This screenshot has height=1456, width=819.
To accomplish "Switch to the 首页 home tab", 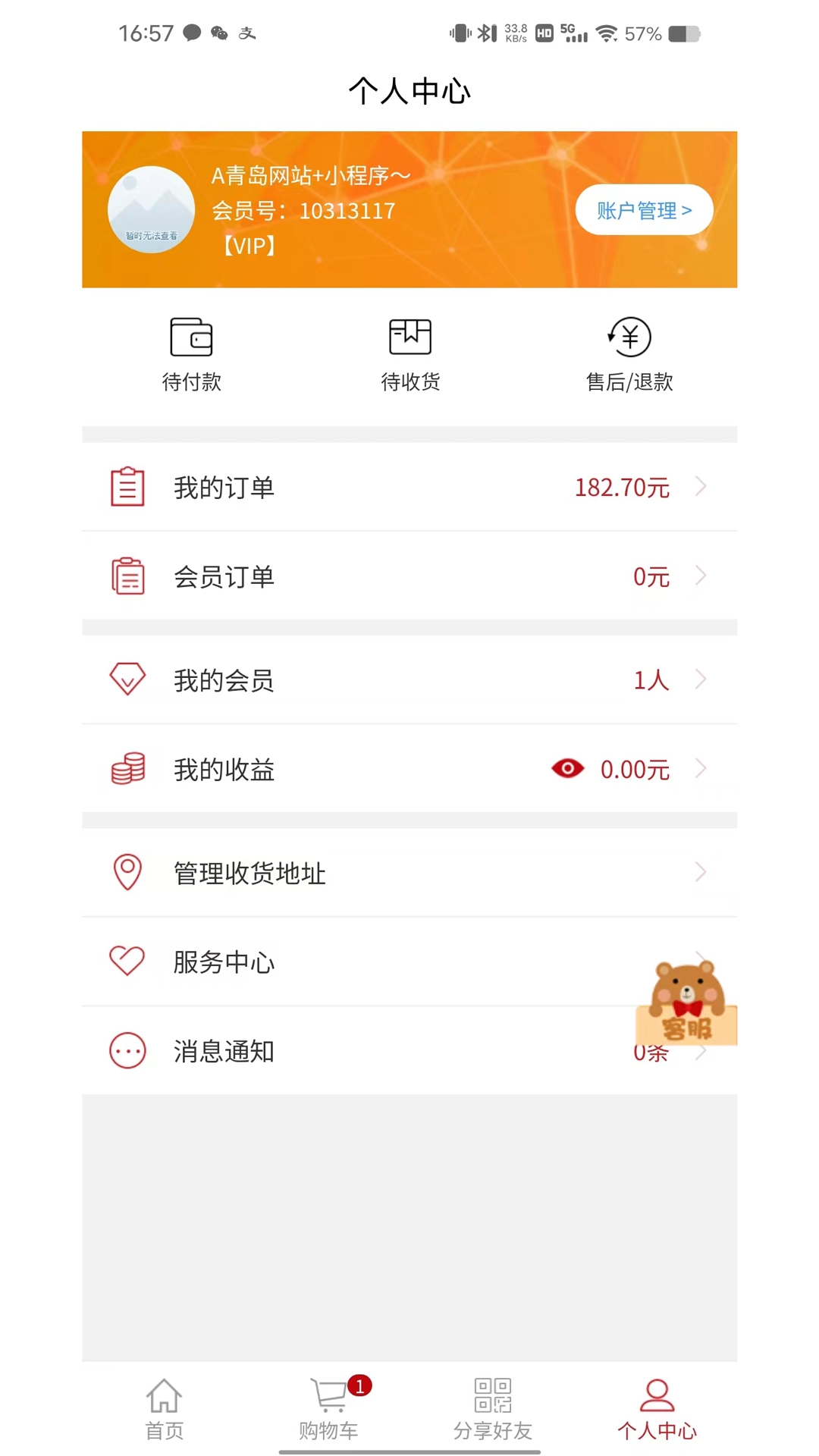I will (x=164, y=1409).
